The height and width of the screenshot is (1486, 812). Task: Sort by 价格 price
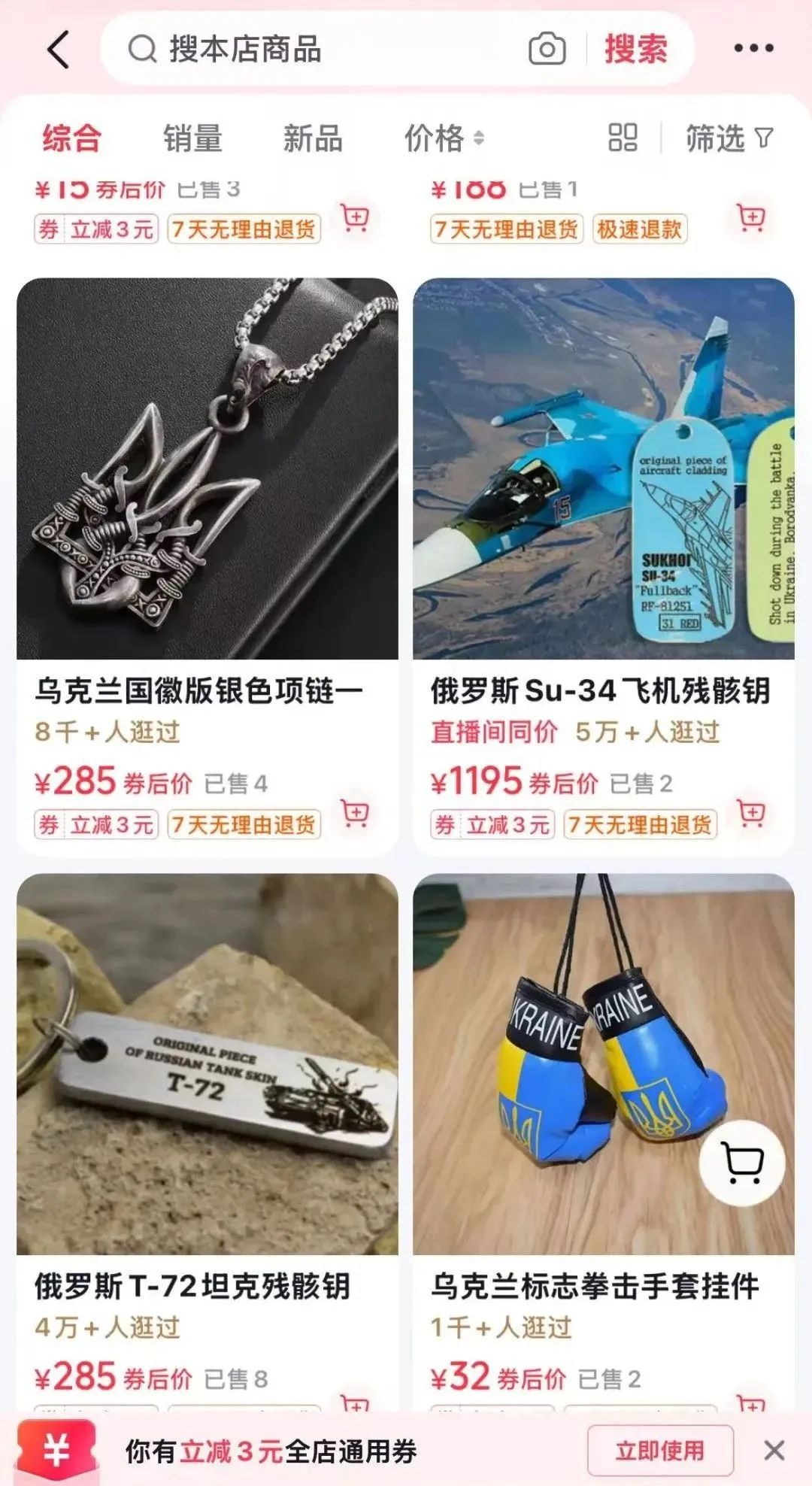pyautogui.click(x=444, y=138)
